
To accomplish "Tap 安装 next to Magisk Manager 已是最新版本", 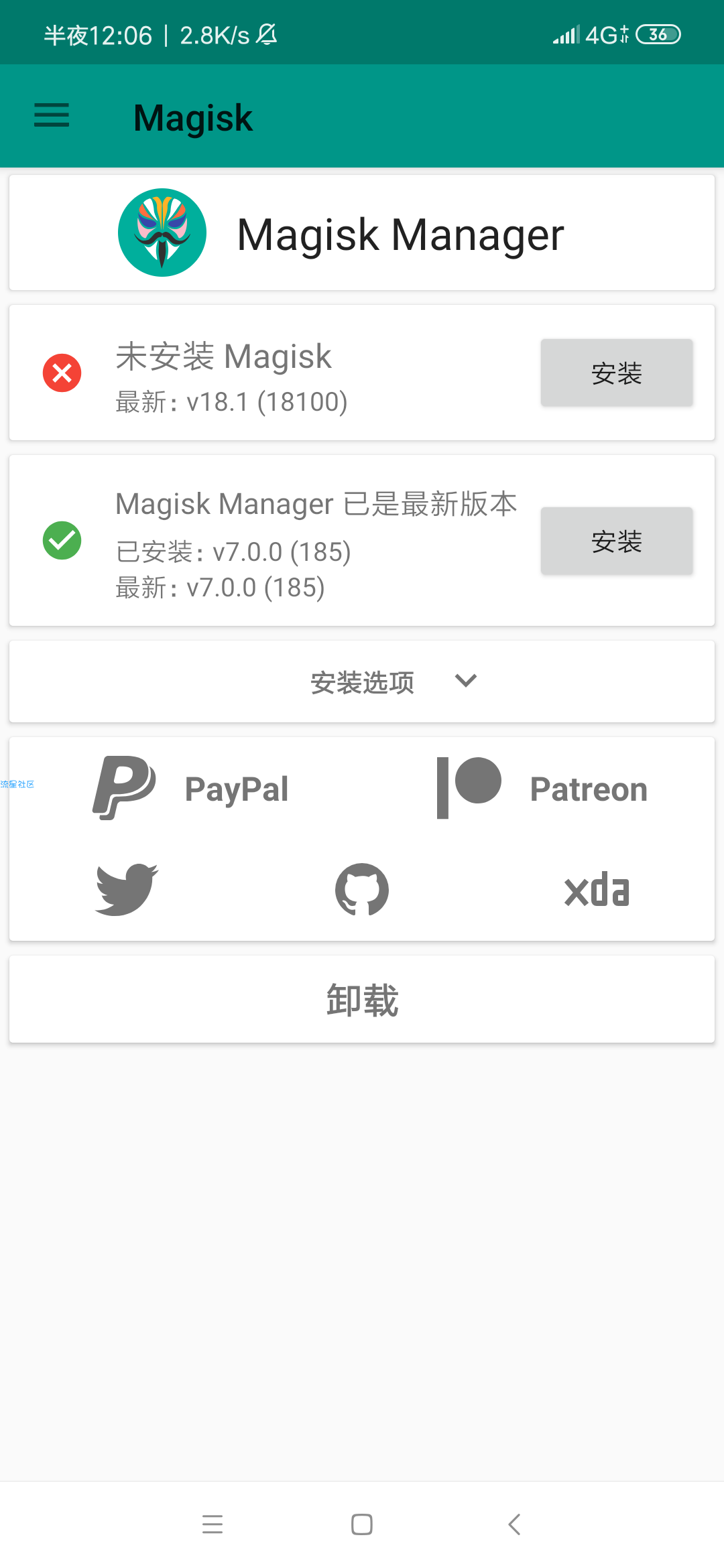I will click(616, 541).
